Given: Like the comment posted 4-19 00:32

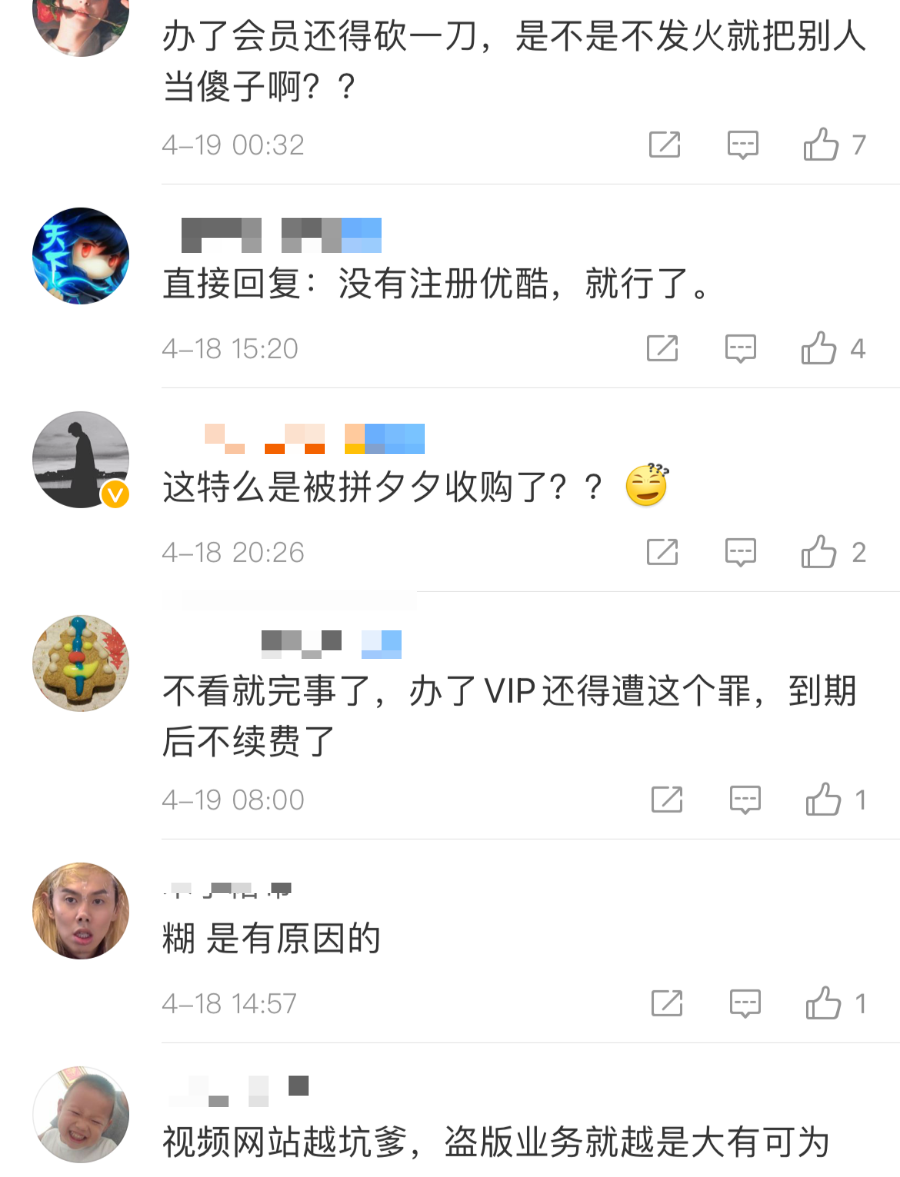Looking at the screenshot, I should point(822,145).
